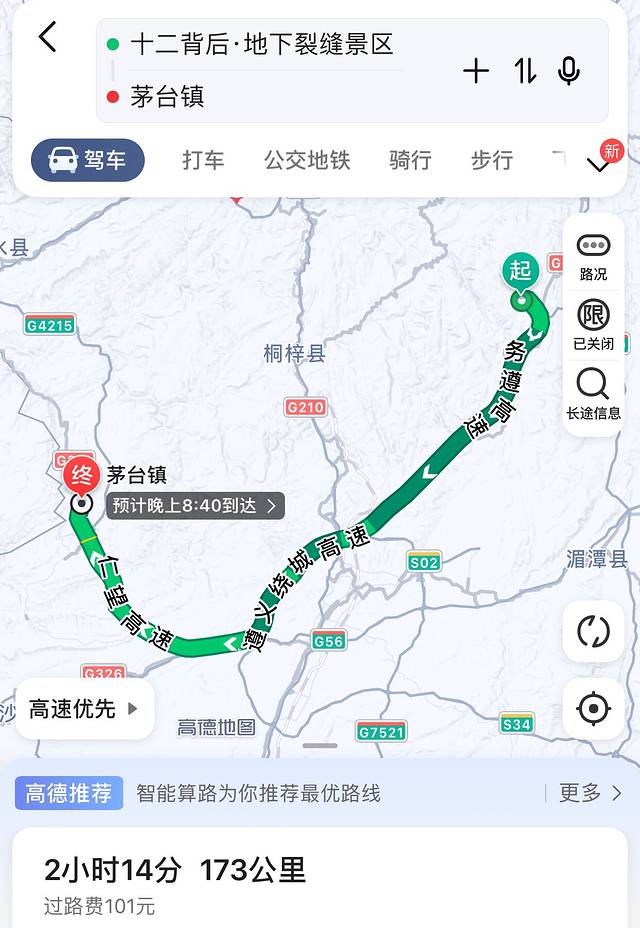Open the 高速优先 route preference
640x928 pixels.
(85, 709)
